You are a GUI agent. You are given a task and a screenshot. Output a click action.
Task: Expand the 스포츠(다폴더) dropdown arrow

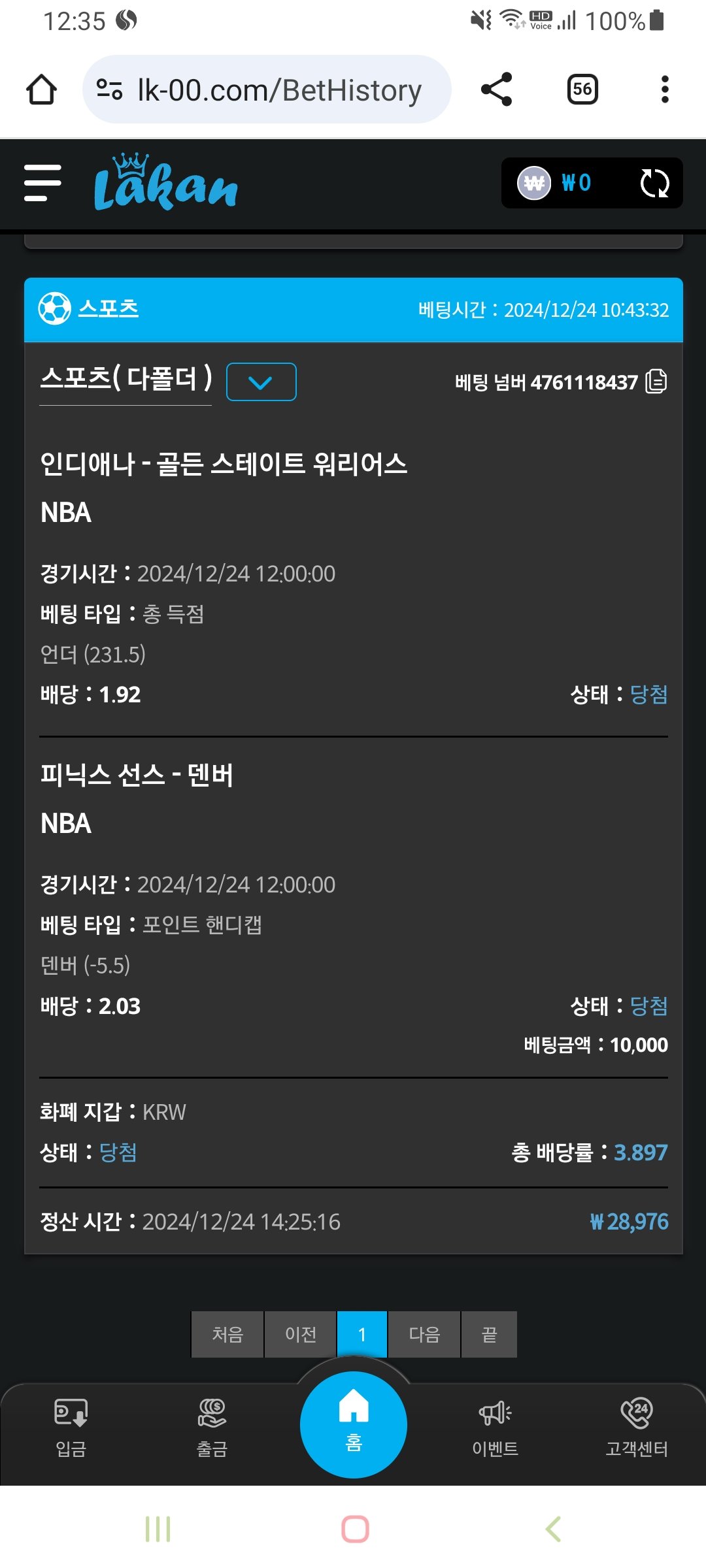pos(261,382)
